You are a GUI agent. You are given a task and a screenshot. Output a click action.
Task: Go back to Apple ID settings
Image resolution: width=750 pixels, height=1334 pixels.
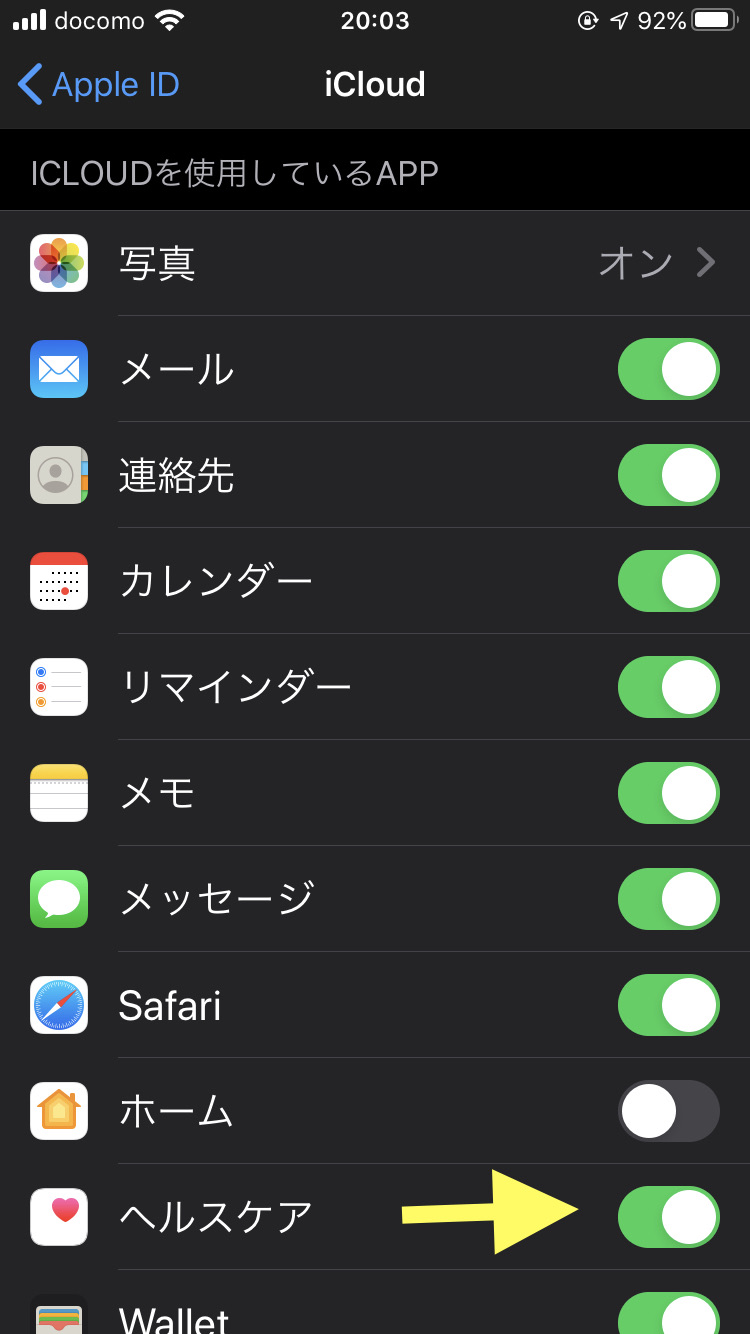point(98,84)
